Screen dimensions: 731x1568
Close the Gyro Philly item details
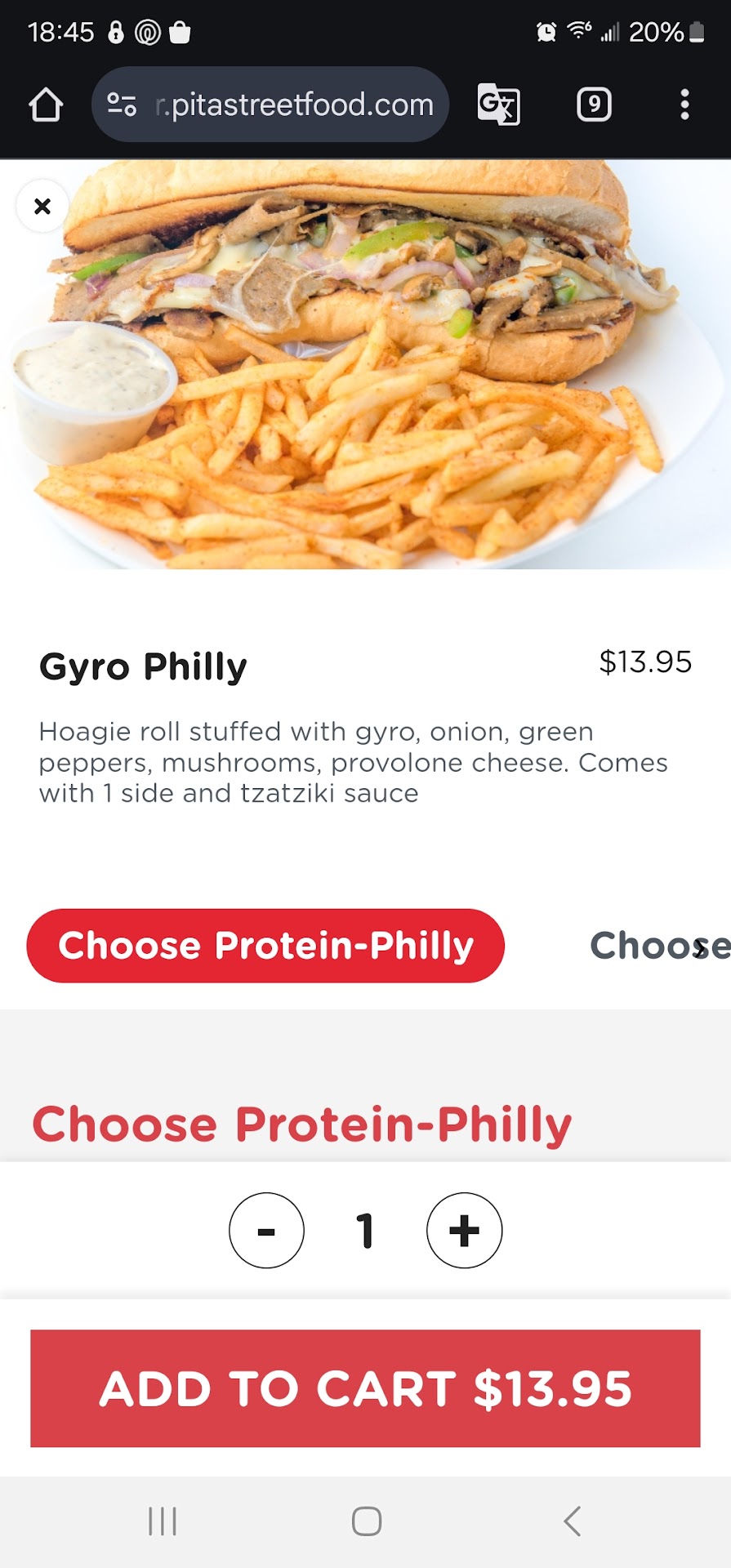point(42,206)
